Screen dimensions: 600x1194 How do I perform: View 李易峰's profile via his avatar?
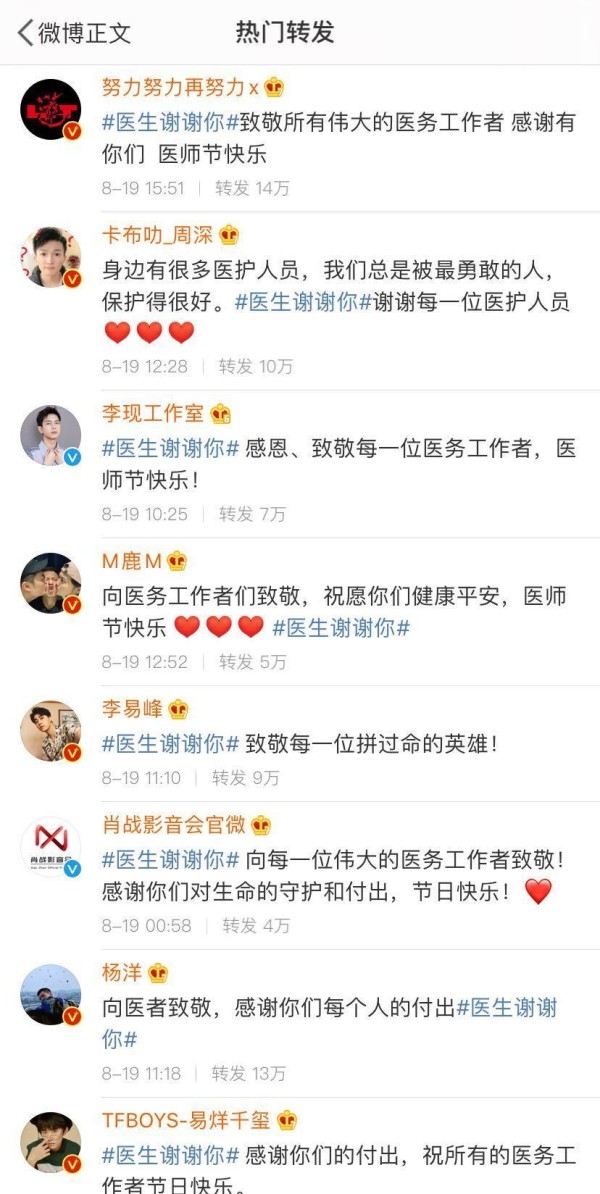pos(50,731)
